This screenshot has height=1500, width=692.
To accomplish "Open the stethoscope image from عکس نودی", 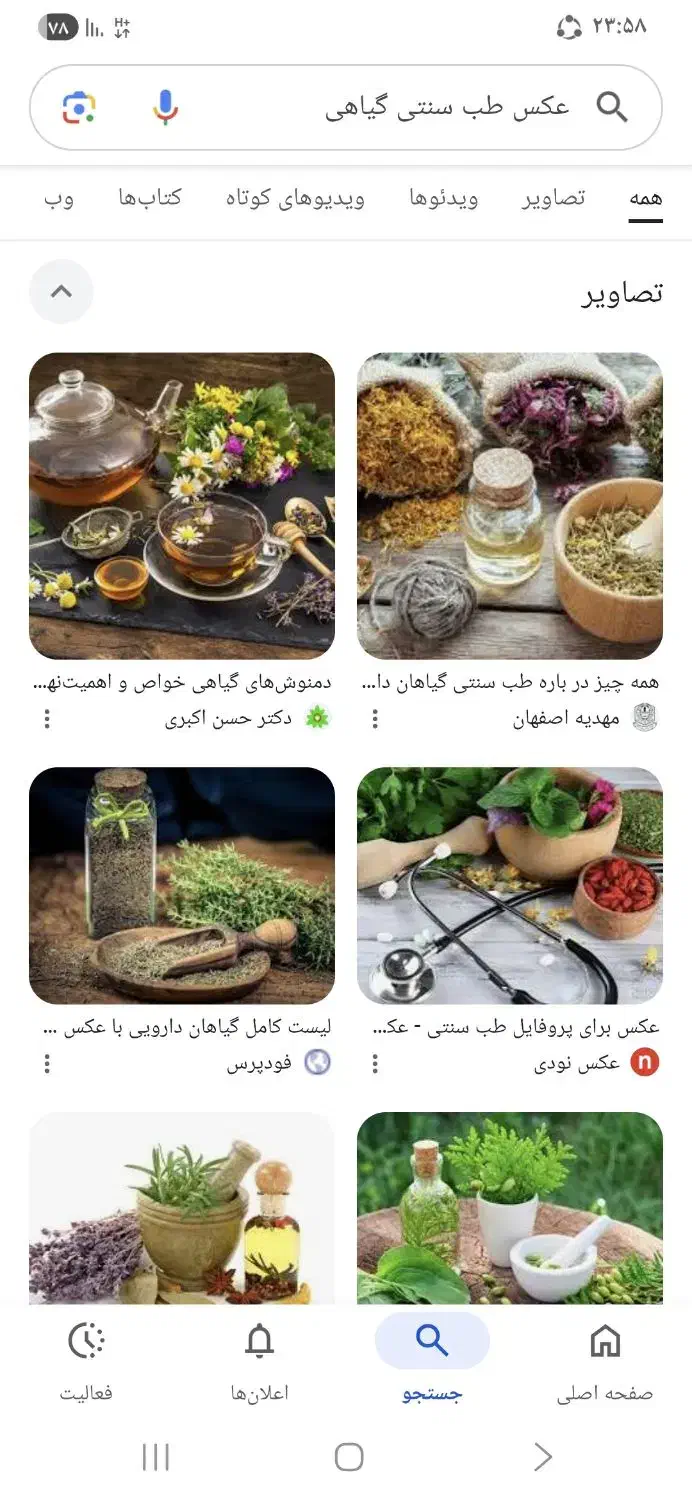I will (x=509, y=885).
